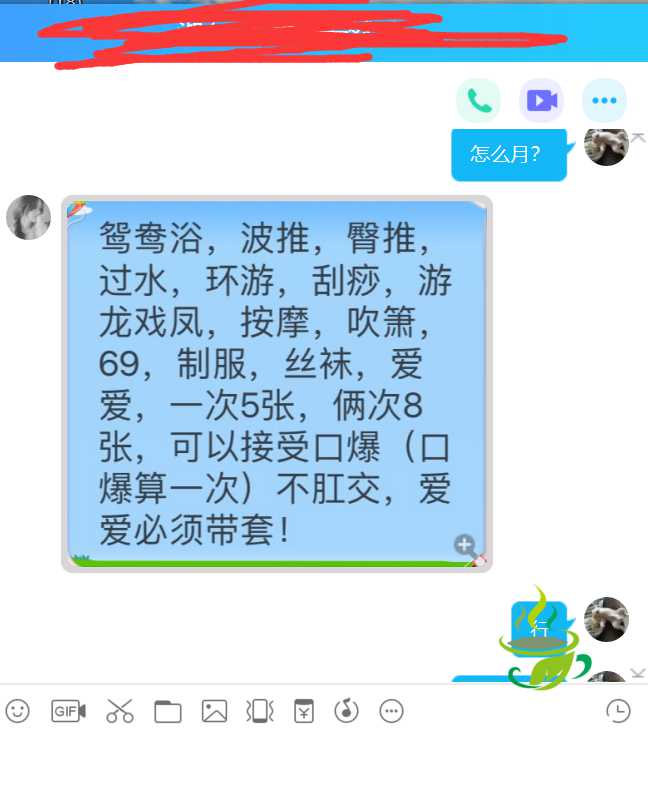Screen dimensions: 648x796
Task: Send a window shake
Action: [x=260, y=711]
